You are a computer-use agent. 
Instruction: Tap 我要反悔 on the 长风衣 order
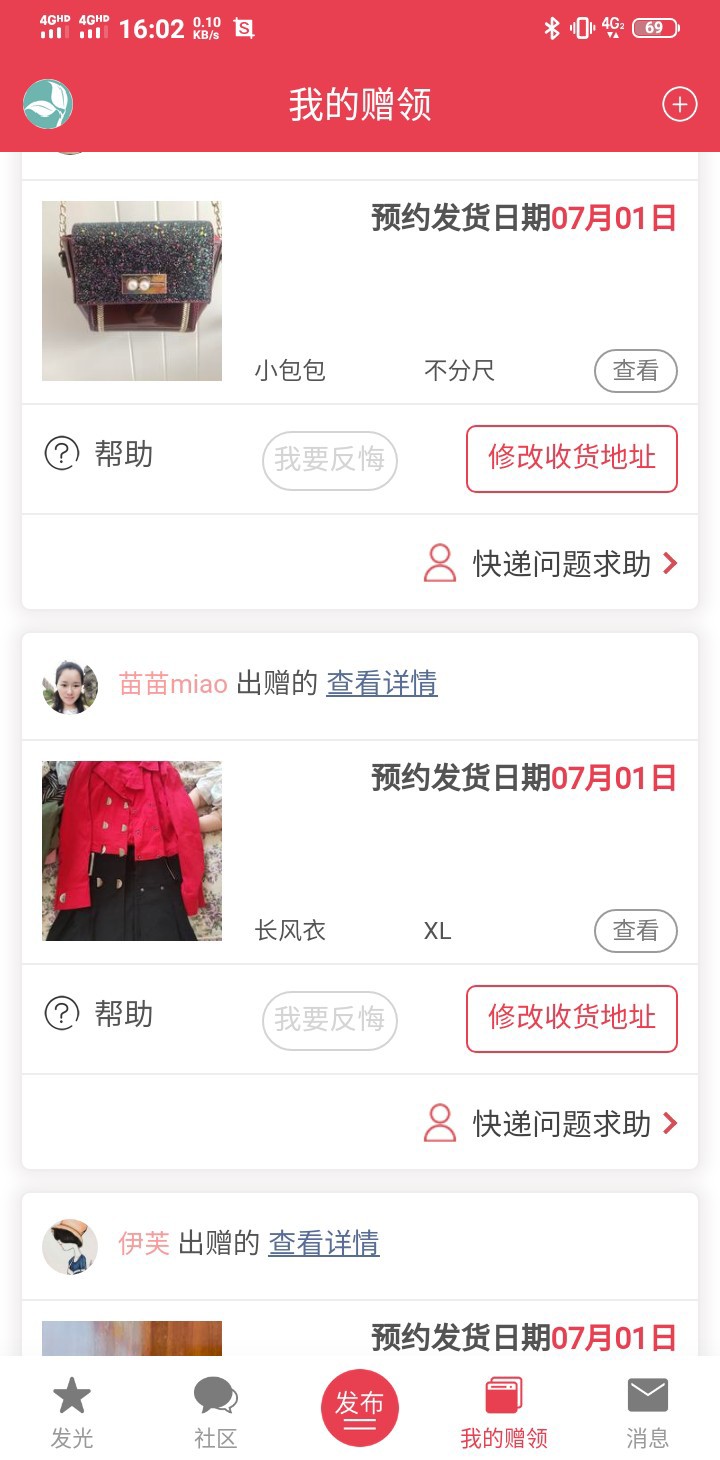point(329,1020)
